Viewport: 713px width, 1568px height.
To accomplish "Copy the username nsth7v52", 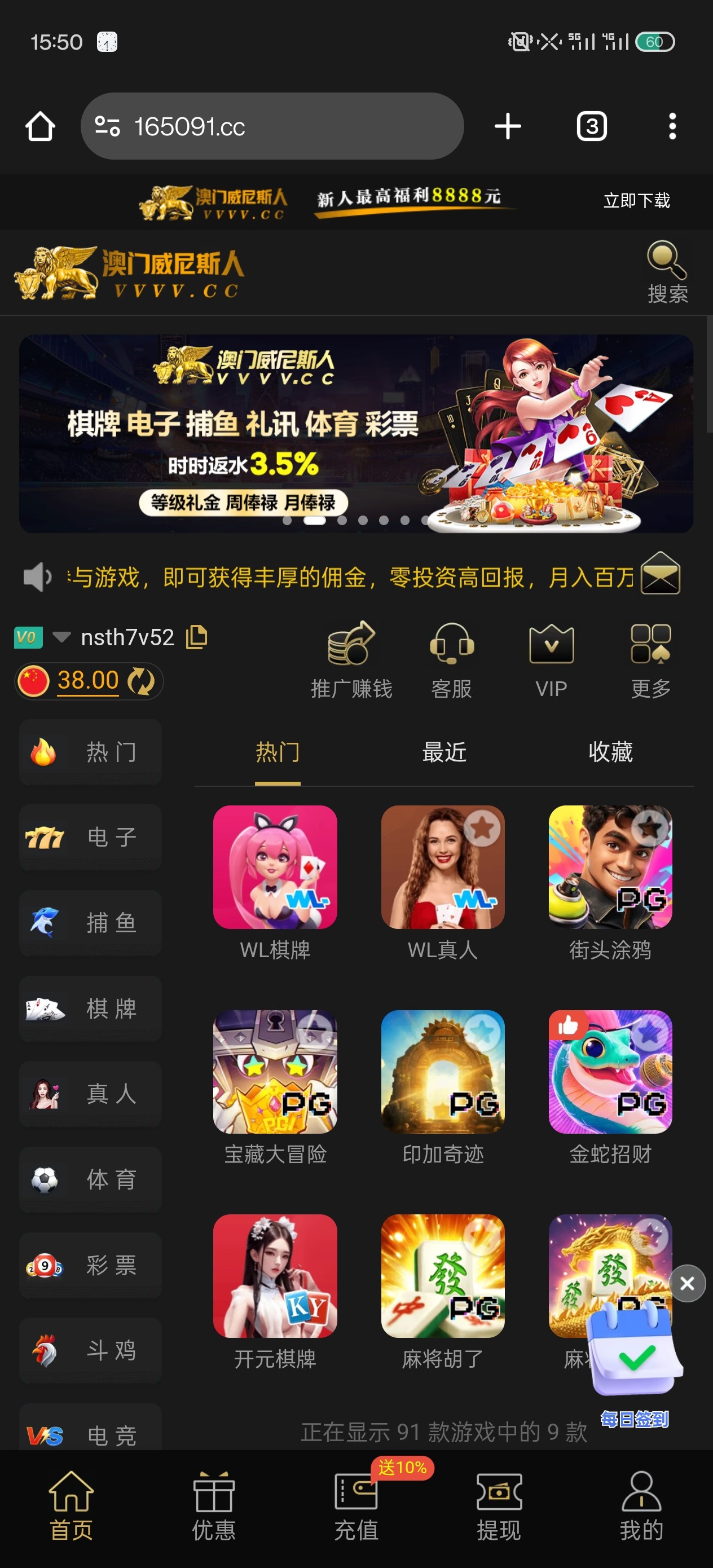I will 197,637.
